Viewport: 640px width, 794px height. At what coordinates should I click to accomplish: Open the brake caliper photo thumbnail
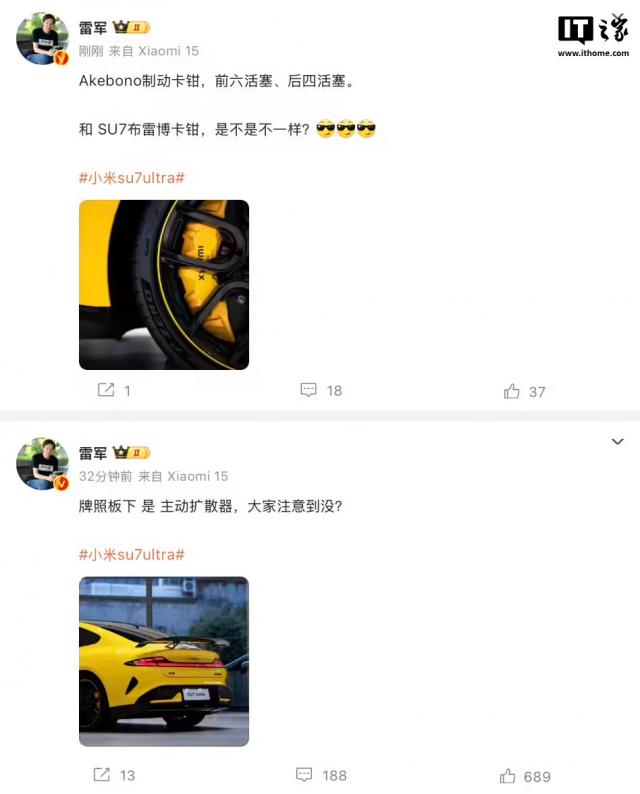[164, 285]
